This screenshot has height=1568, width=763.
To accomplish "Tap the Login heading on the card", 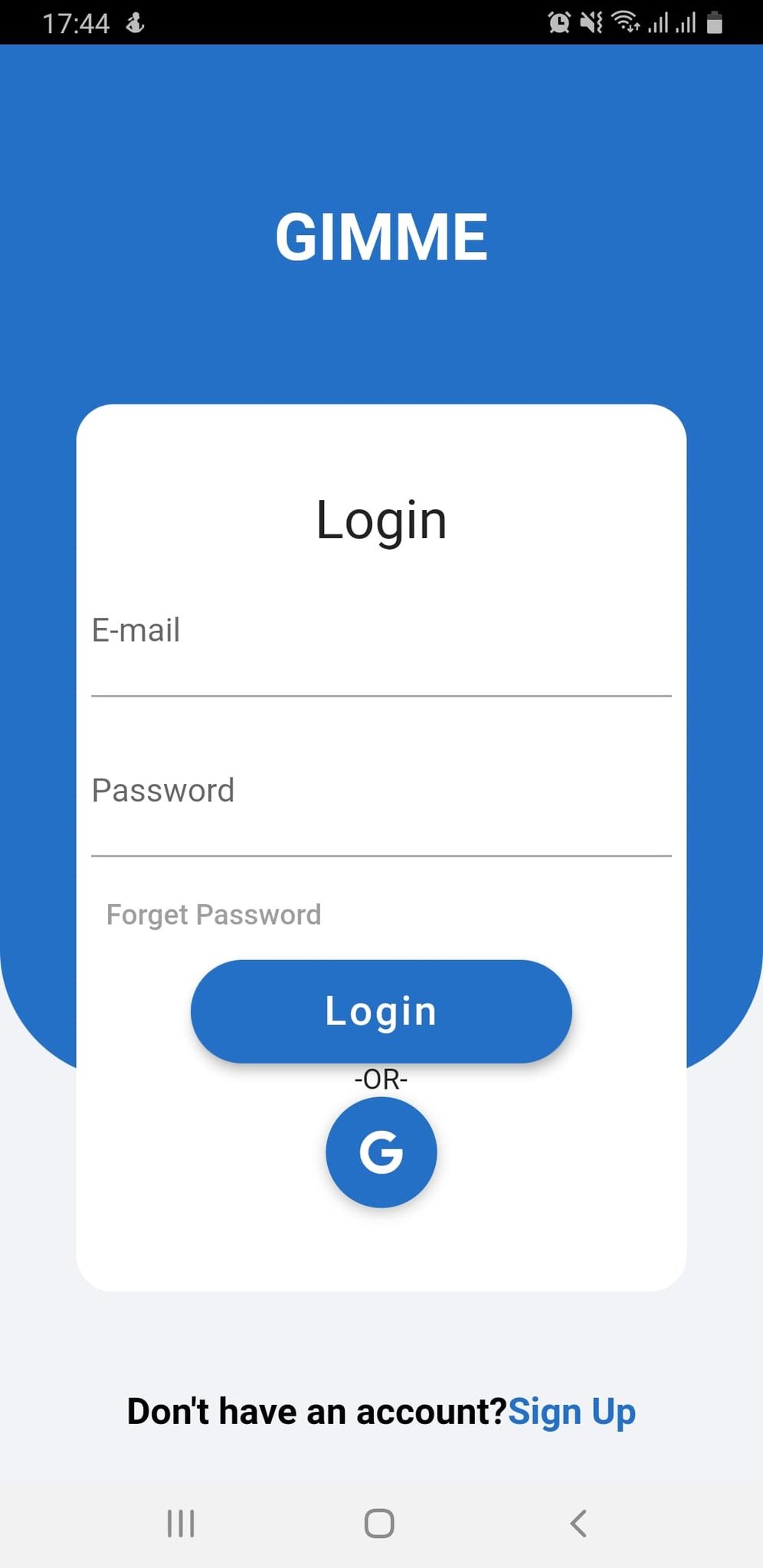I will coord(381,519).
